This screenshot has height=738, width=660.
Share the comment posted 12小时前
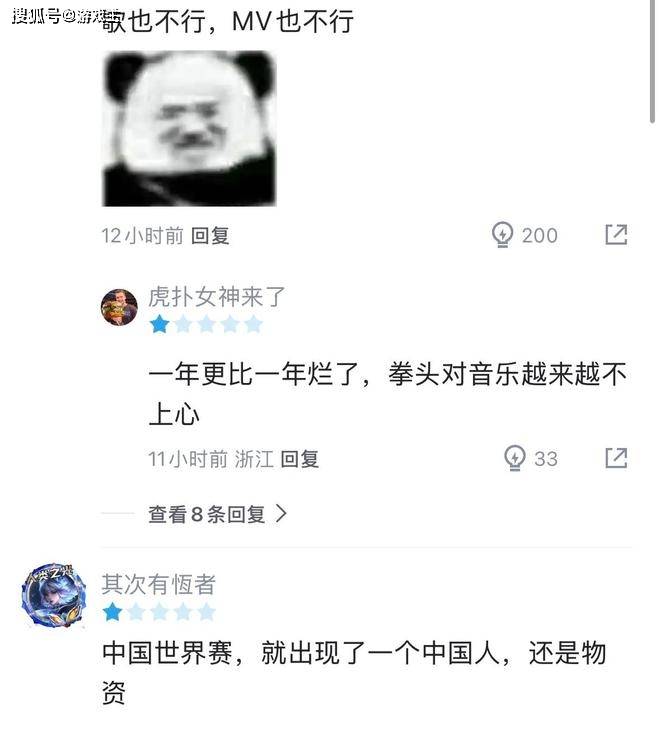(x=616, y=235)
